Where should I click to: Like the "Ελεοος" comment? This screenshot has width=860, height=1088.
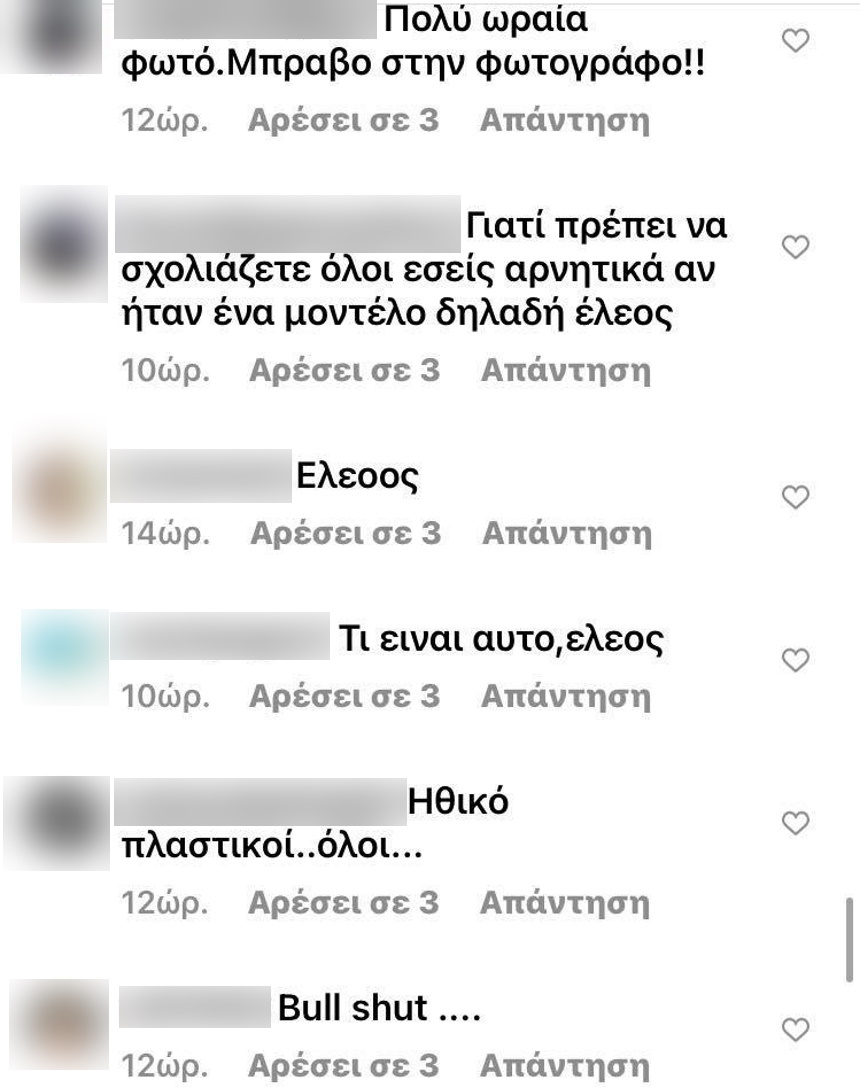coord(795,497)
